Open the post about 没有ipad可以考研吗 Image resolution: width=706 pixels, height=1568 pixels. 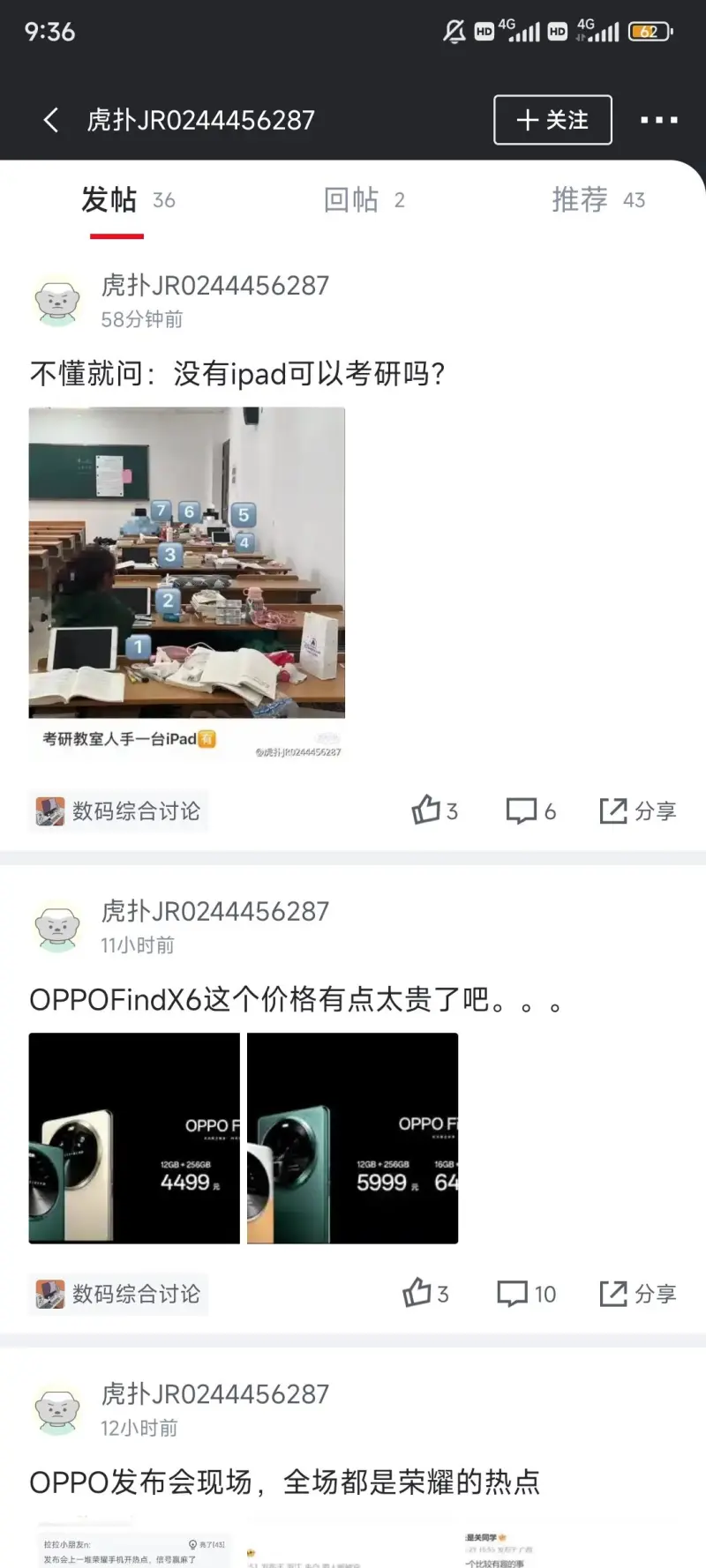[237, 374]
